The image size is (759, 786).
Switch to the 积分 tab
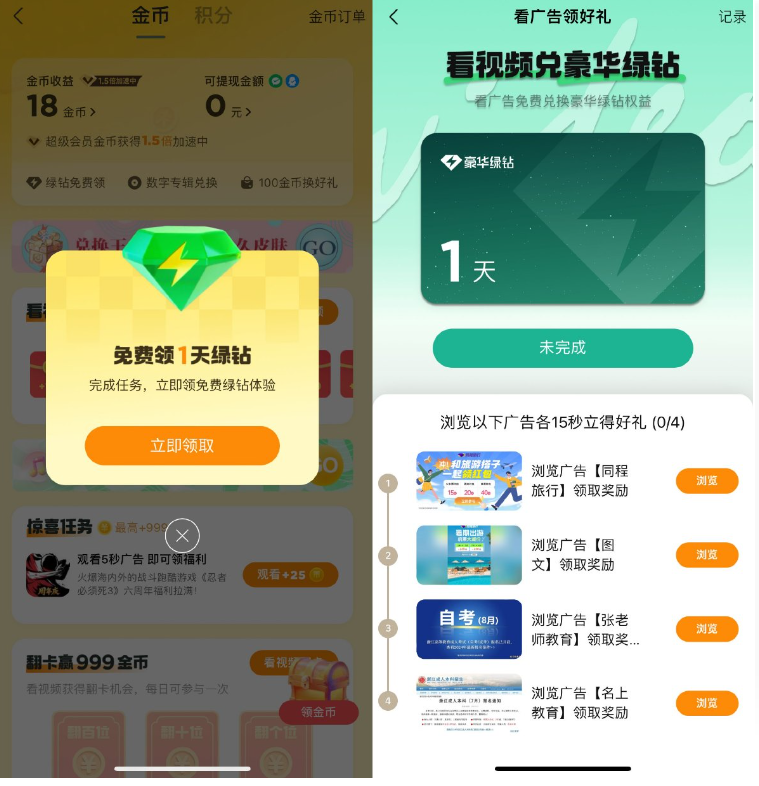pyautogui.click(x=213, y=16)
